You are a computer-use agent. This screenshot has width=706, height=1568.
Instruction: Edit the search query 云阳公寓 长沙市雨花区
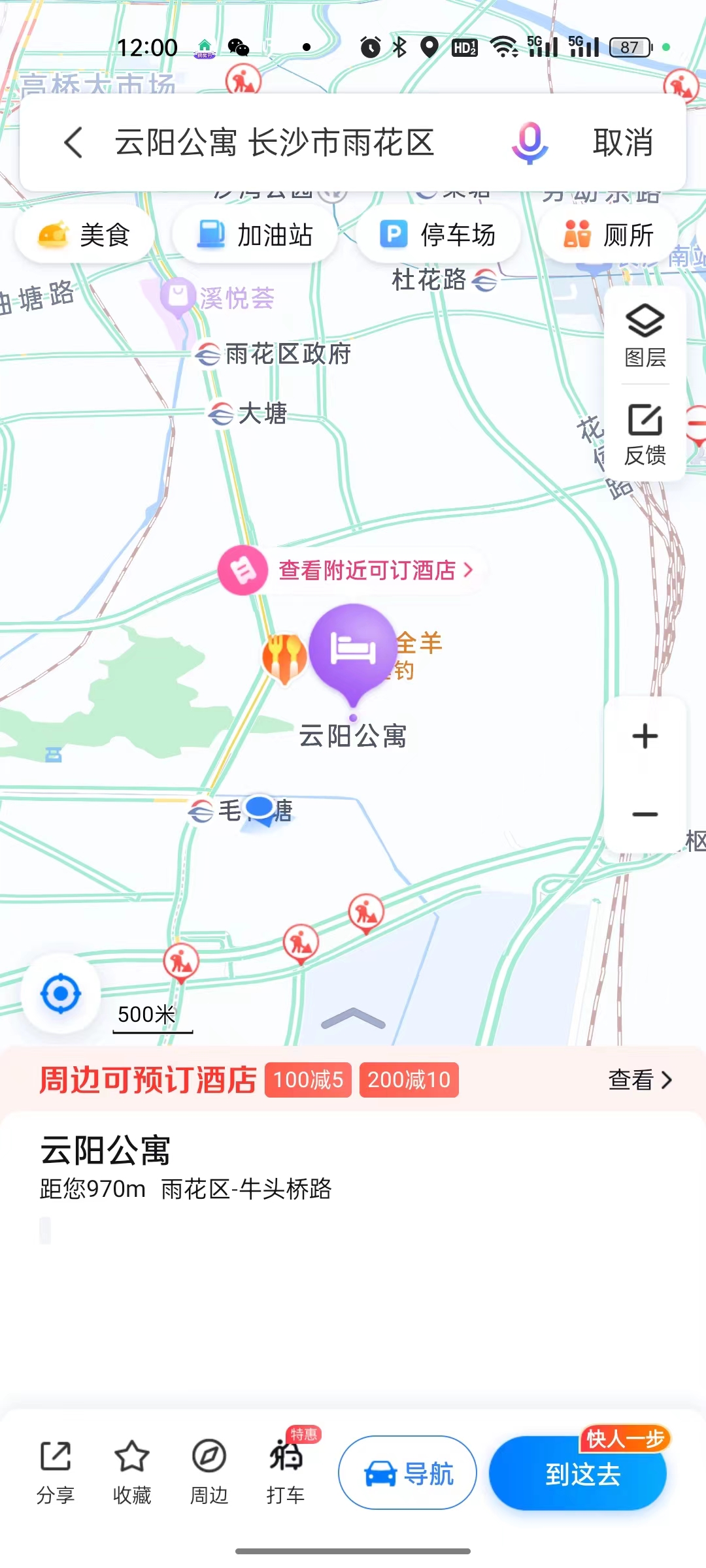pos(275,142)
